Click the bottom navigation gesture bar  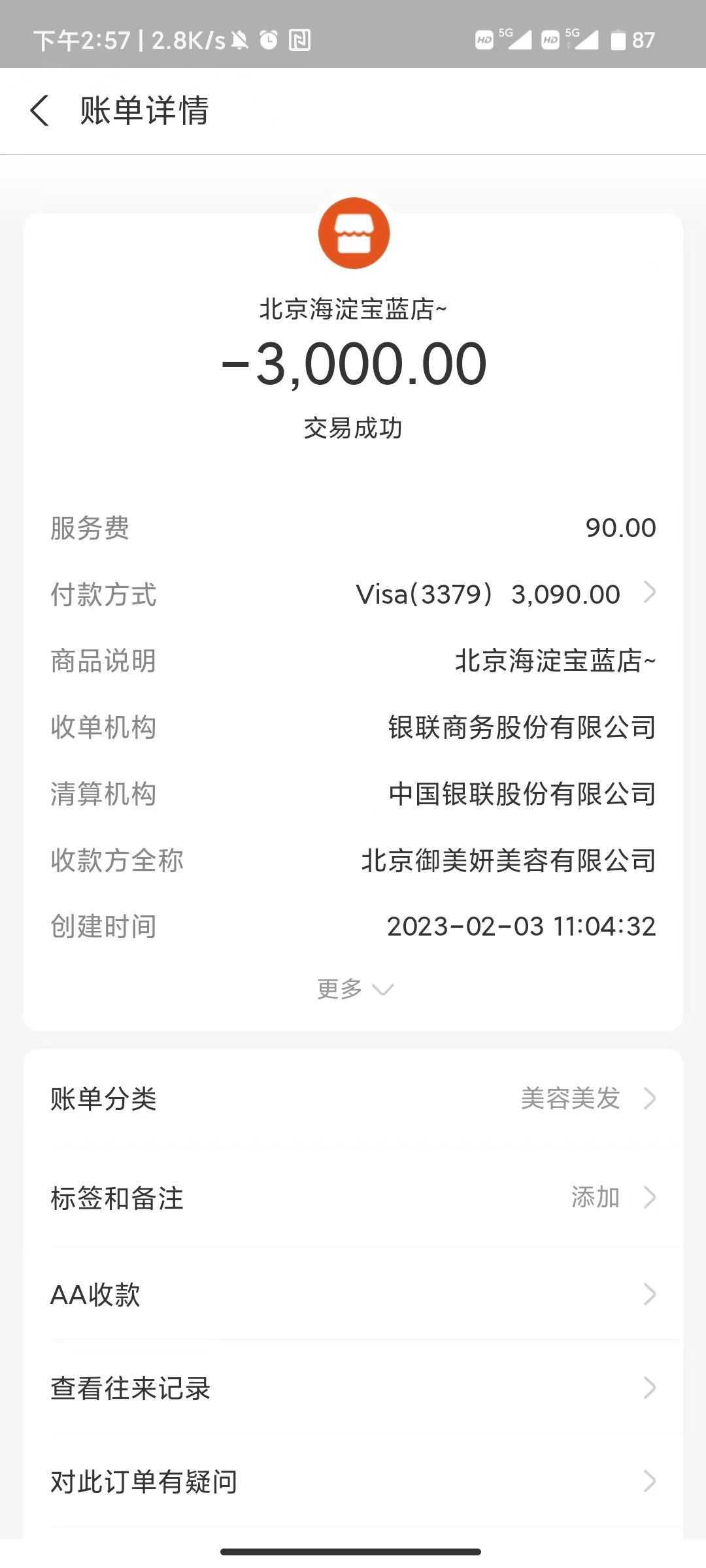pos(353,1552)
